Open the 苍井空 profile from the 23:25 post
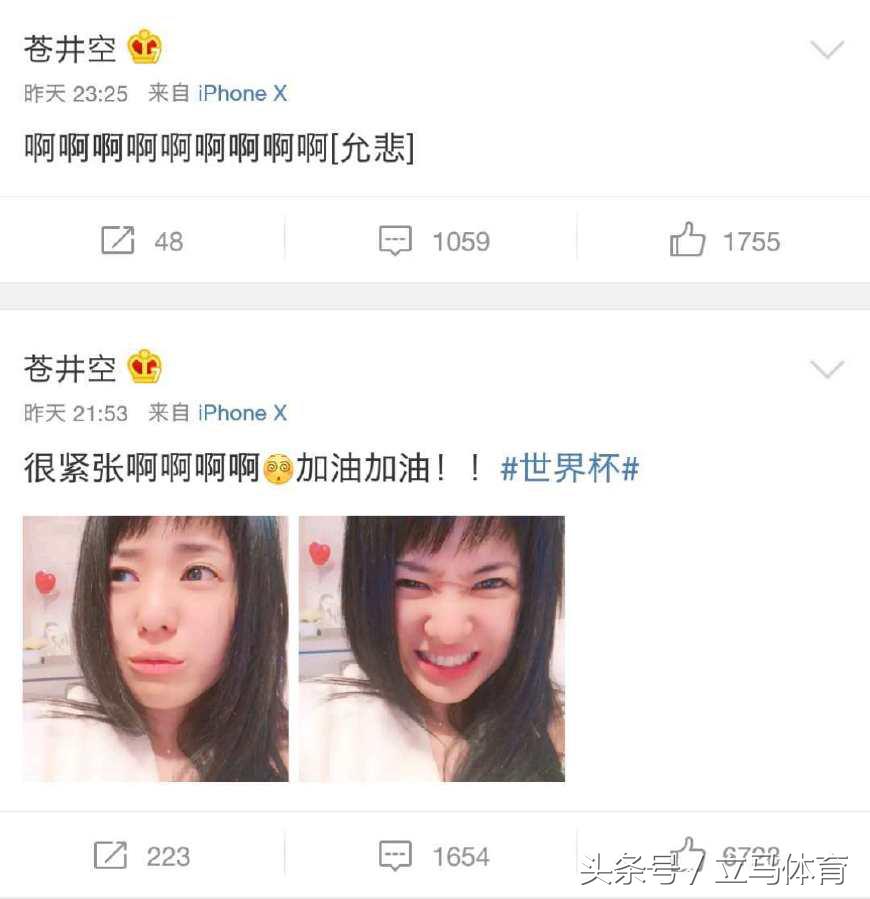The height and width of the screenshot is (899, 870). [x=70, y=49]
